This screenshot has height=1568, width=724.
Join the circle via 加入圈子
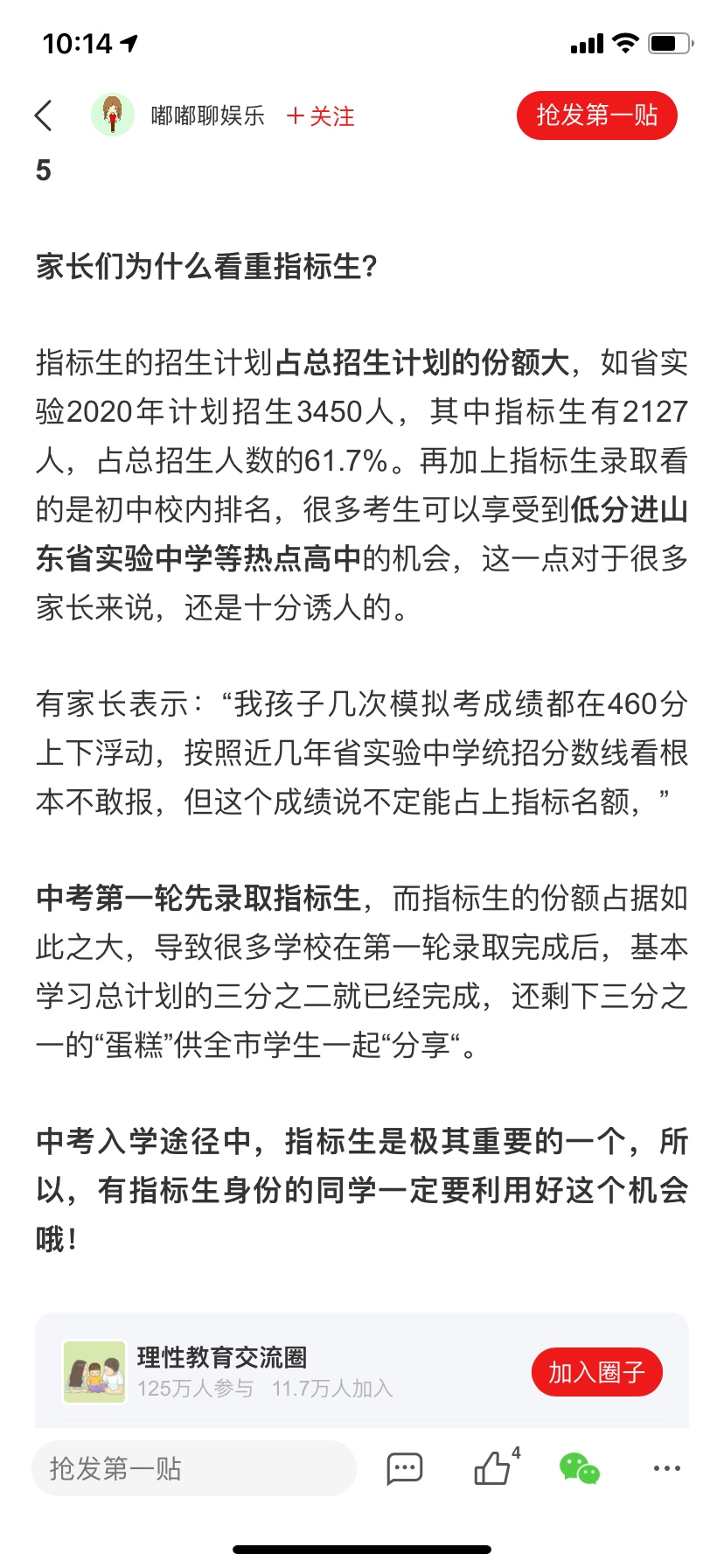point(596,1372)
